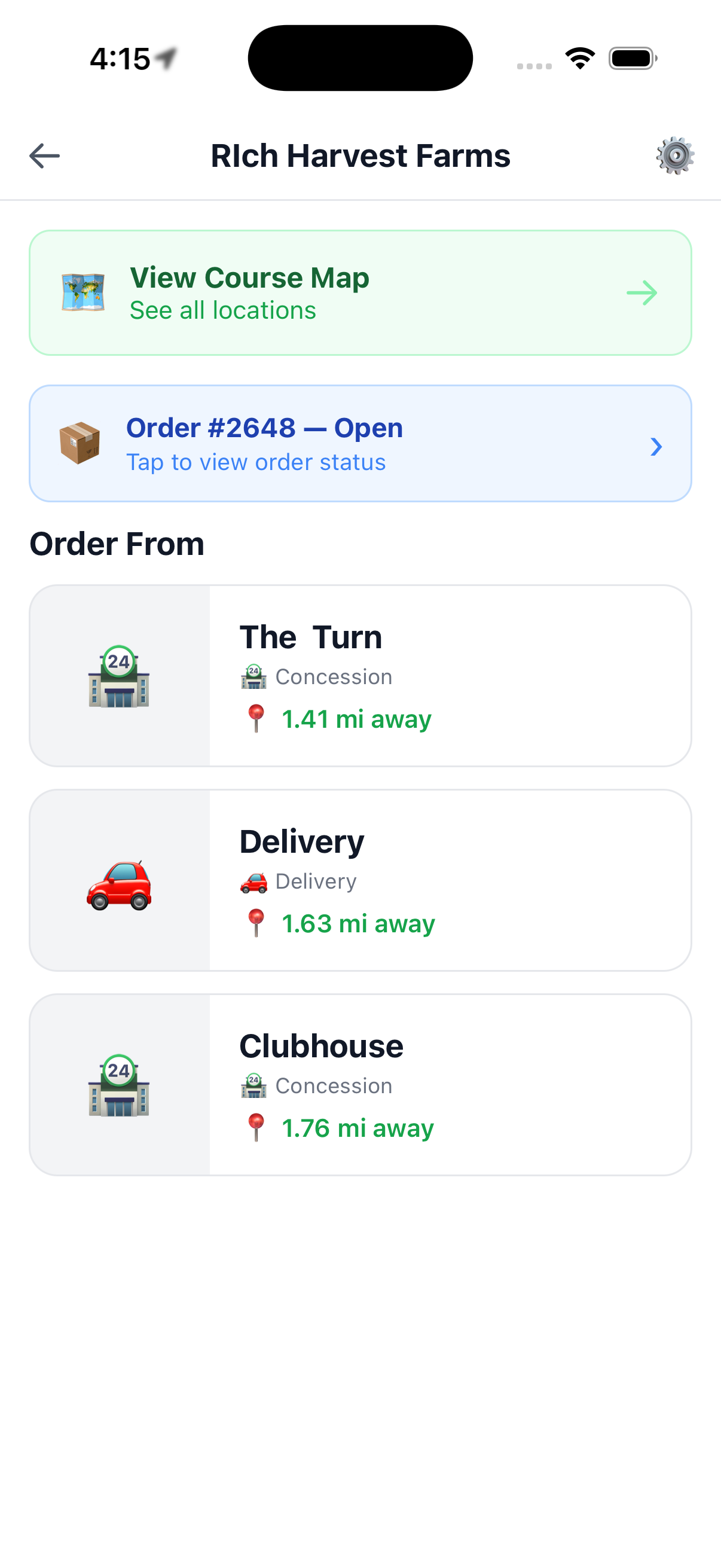Open View Course Map
Screen dimensions: 721x1568
coord(360,293)
